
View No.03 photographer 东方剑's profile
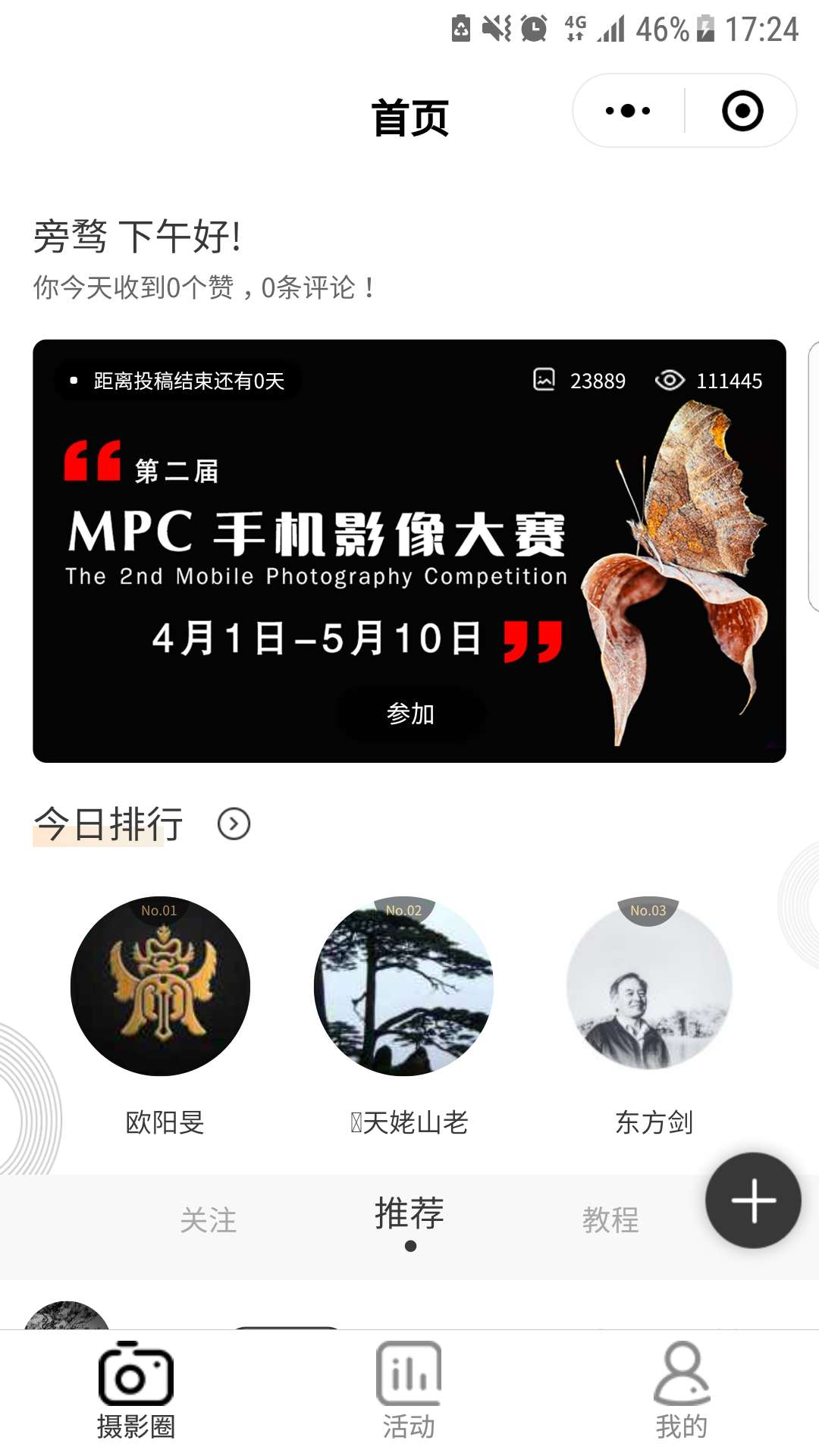(649, 986)
